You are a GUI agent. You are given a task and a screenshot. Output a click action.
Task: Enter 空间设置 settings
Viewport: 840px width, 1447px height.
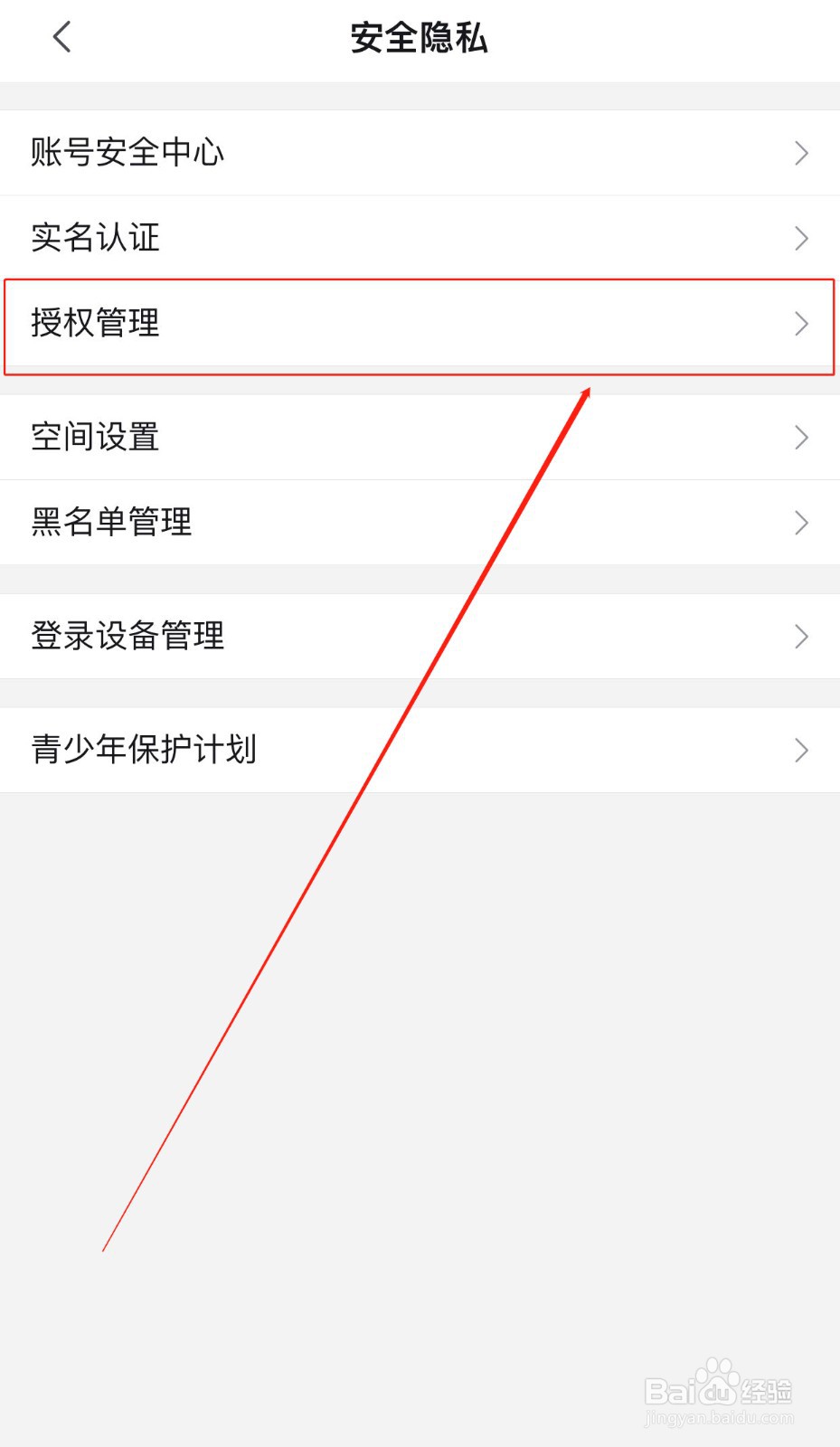pyautogui.click(x=94, y=437)
